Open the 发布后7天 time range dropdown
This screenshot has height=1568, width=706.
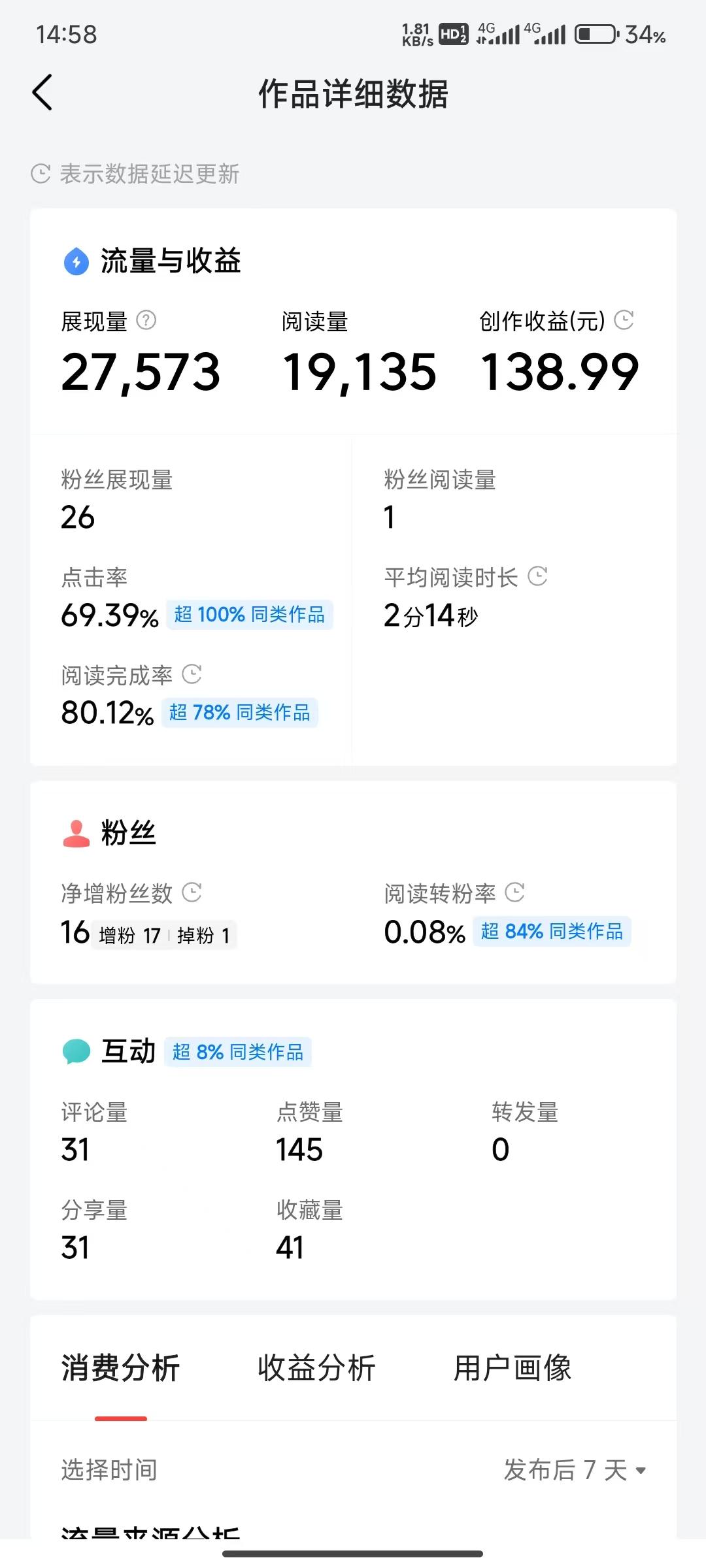pyautogui.click(x=574, y=1471)
